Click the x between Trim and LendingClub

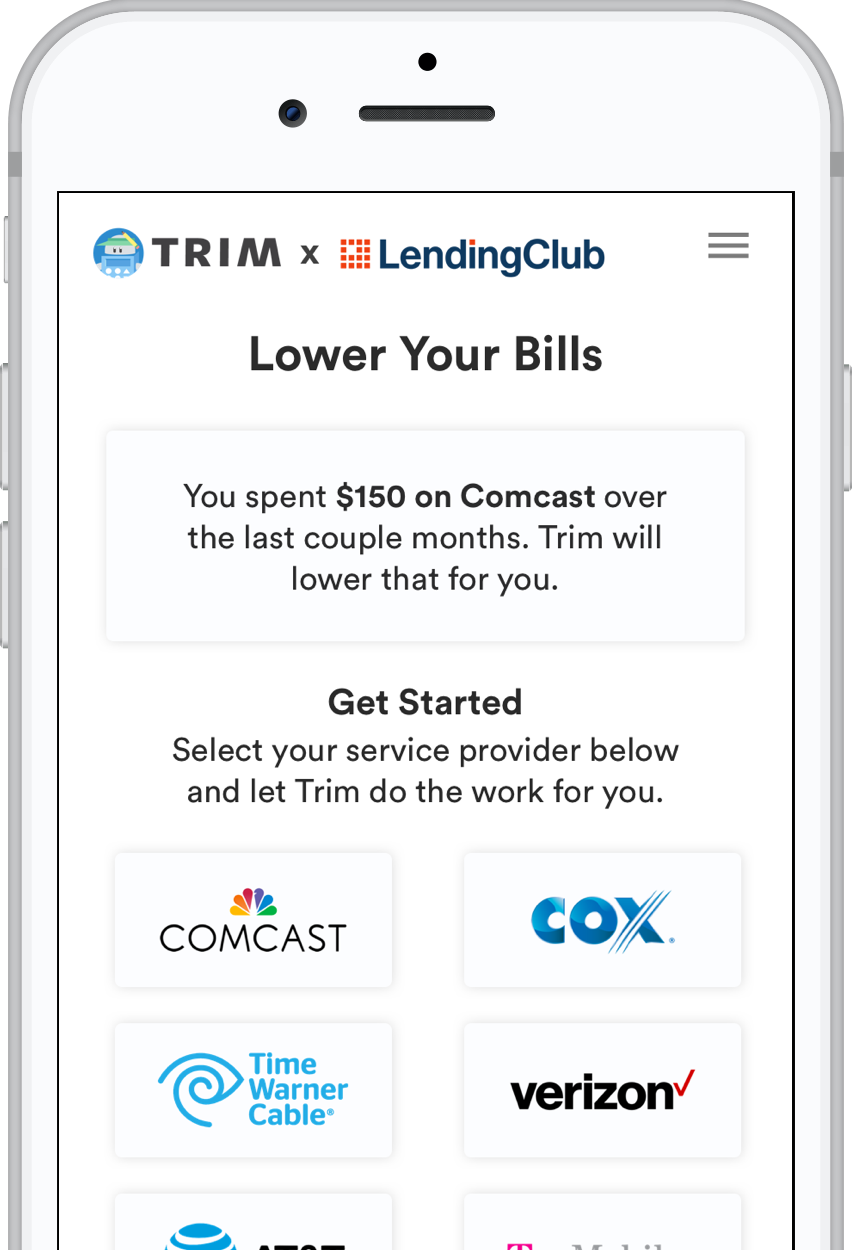[311, 254]
